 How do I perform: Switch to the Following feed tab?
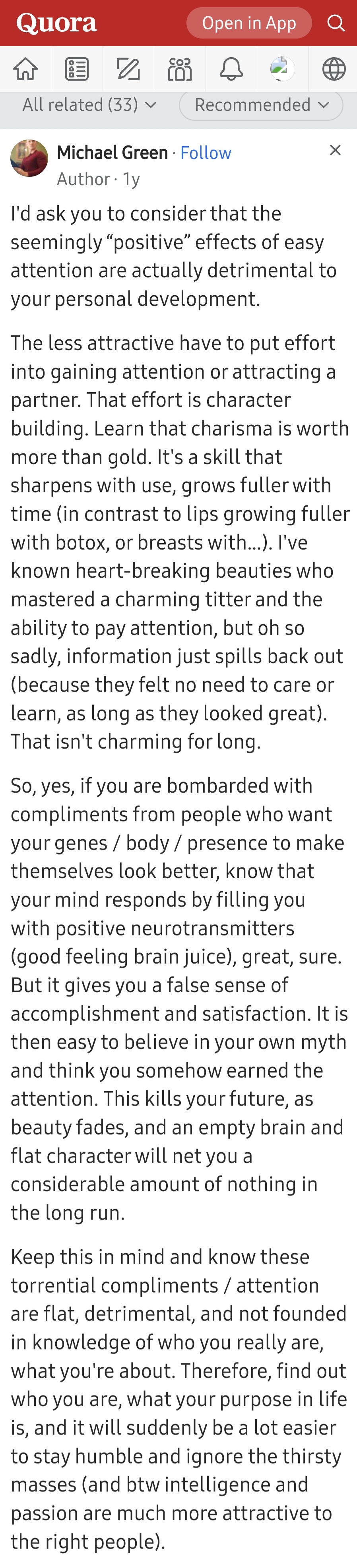click(x=77, y=70)
